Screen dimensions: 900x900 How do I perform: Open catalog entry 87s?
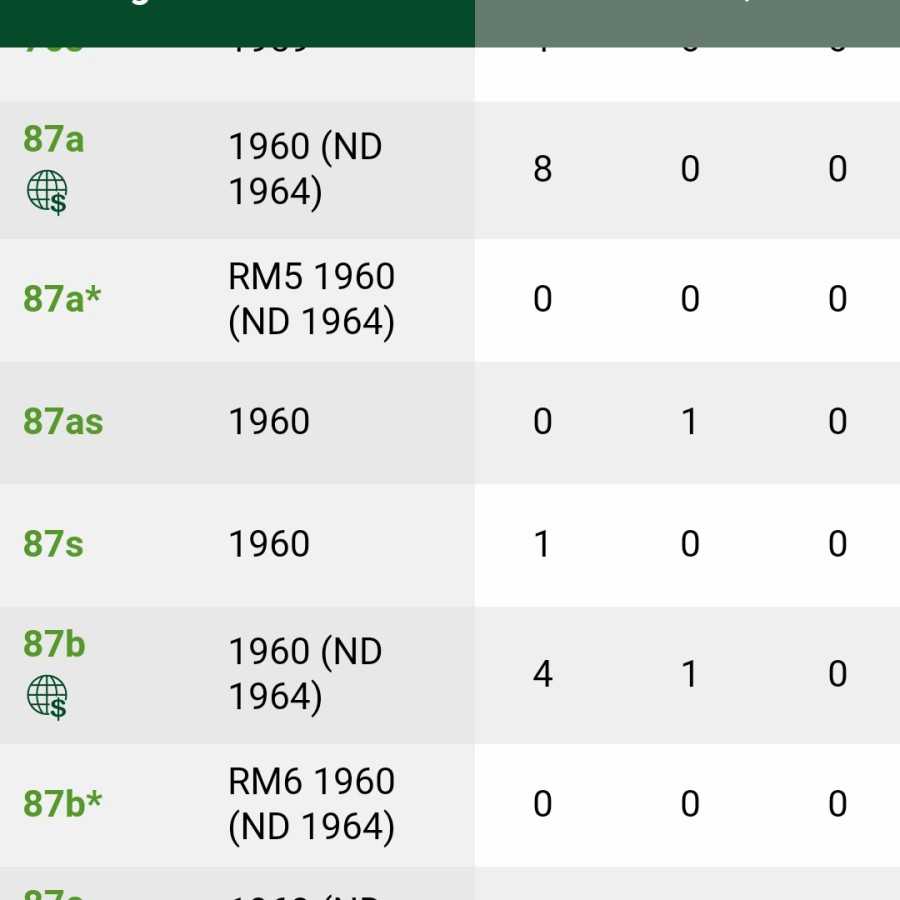(53, 544)
